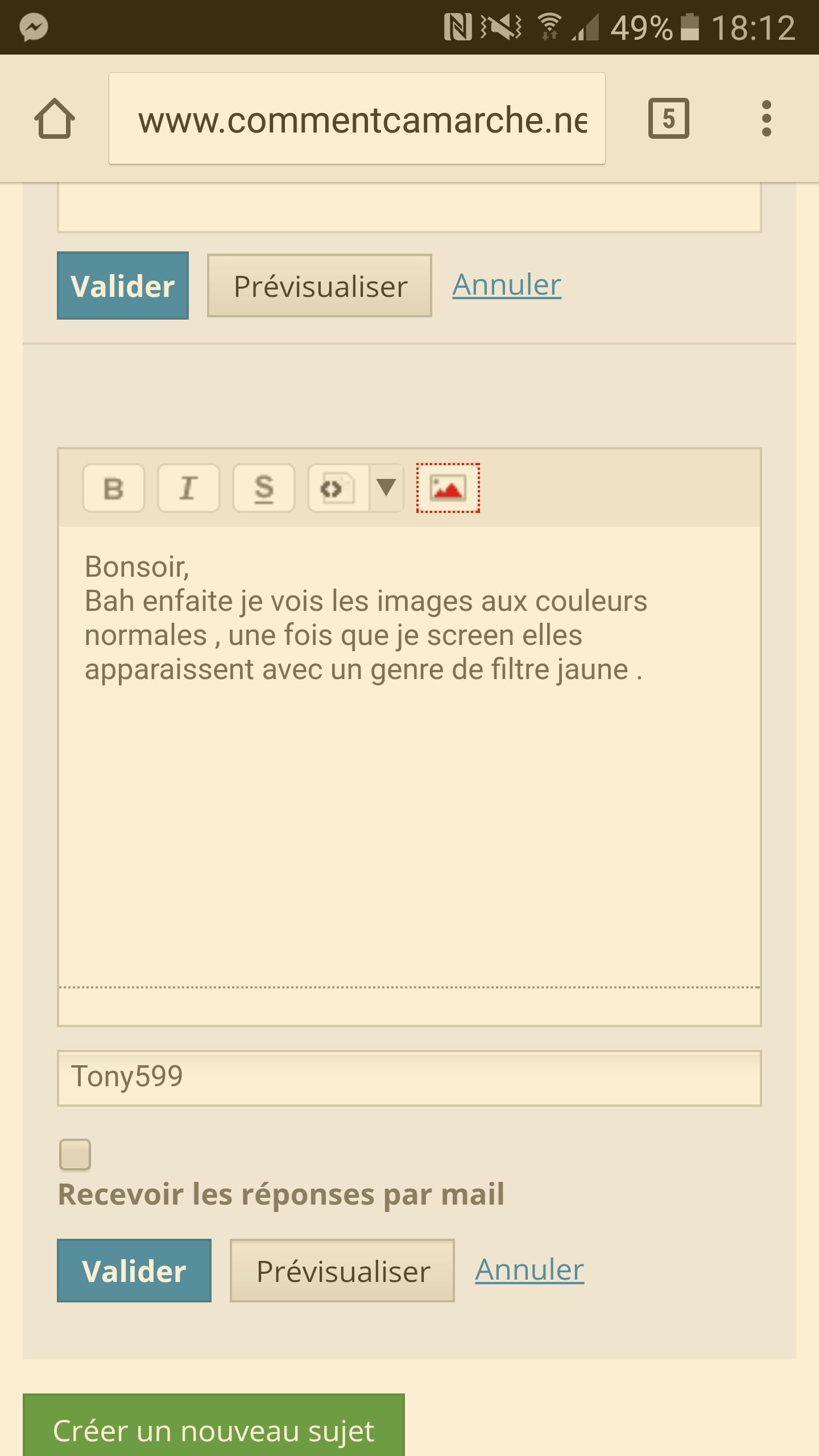Open the tab switcher showing 5
The width and height of the screenshot is (819, 1456).
click(x=668, y=118)
